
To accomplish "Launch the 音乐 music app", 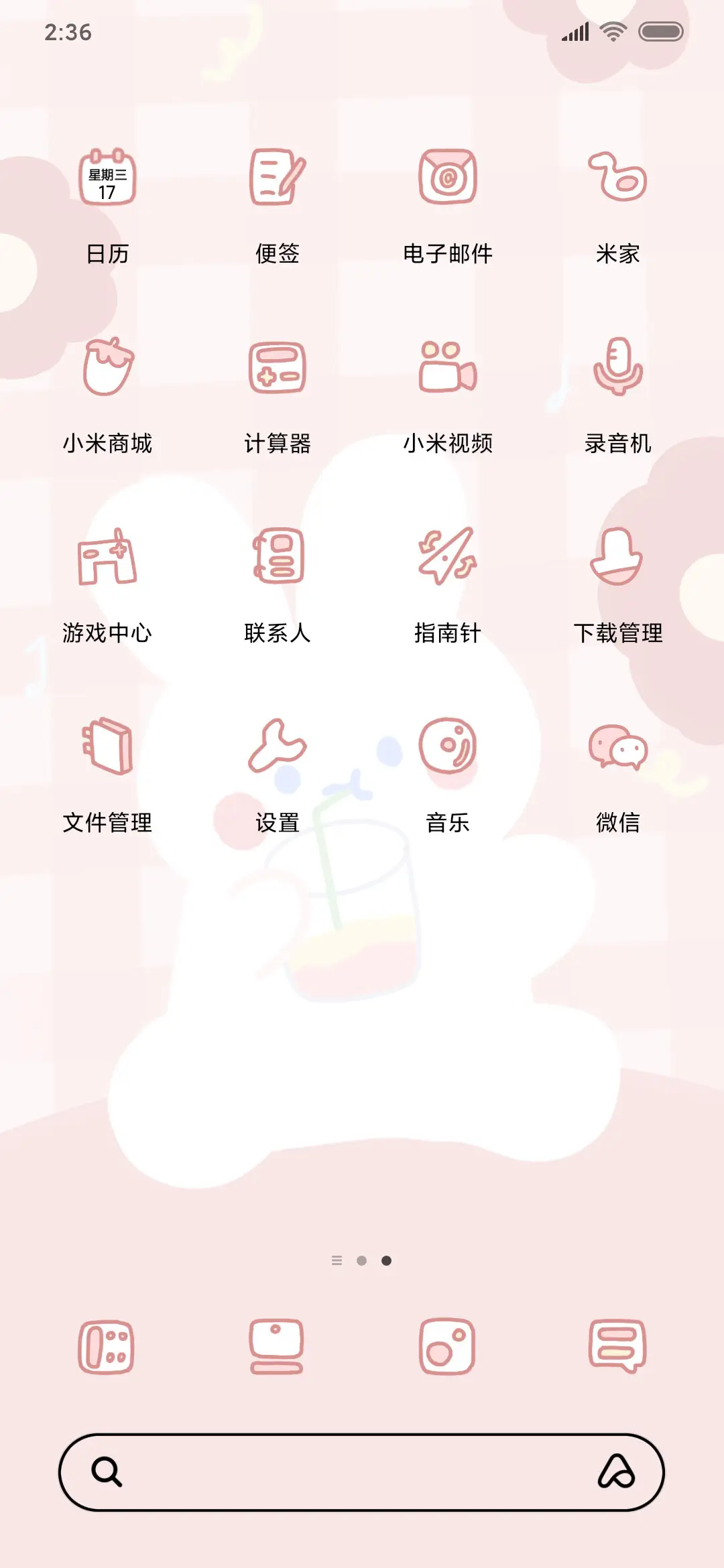I will [x=447, y=750].
